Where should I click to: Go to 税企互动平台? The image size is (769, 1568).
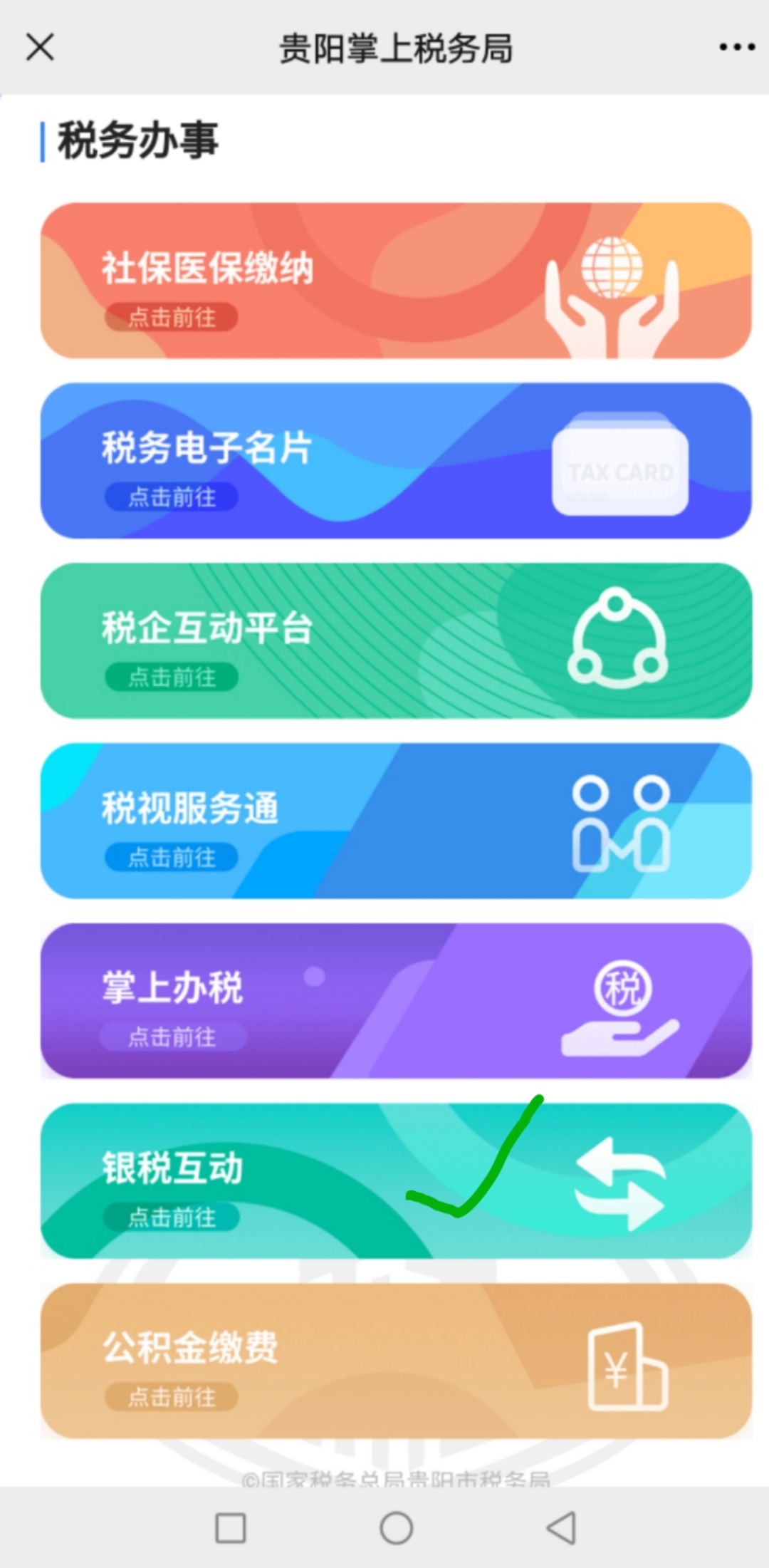(x=396, y=640)
